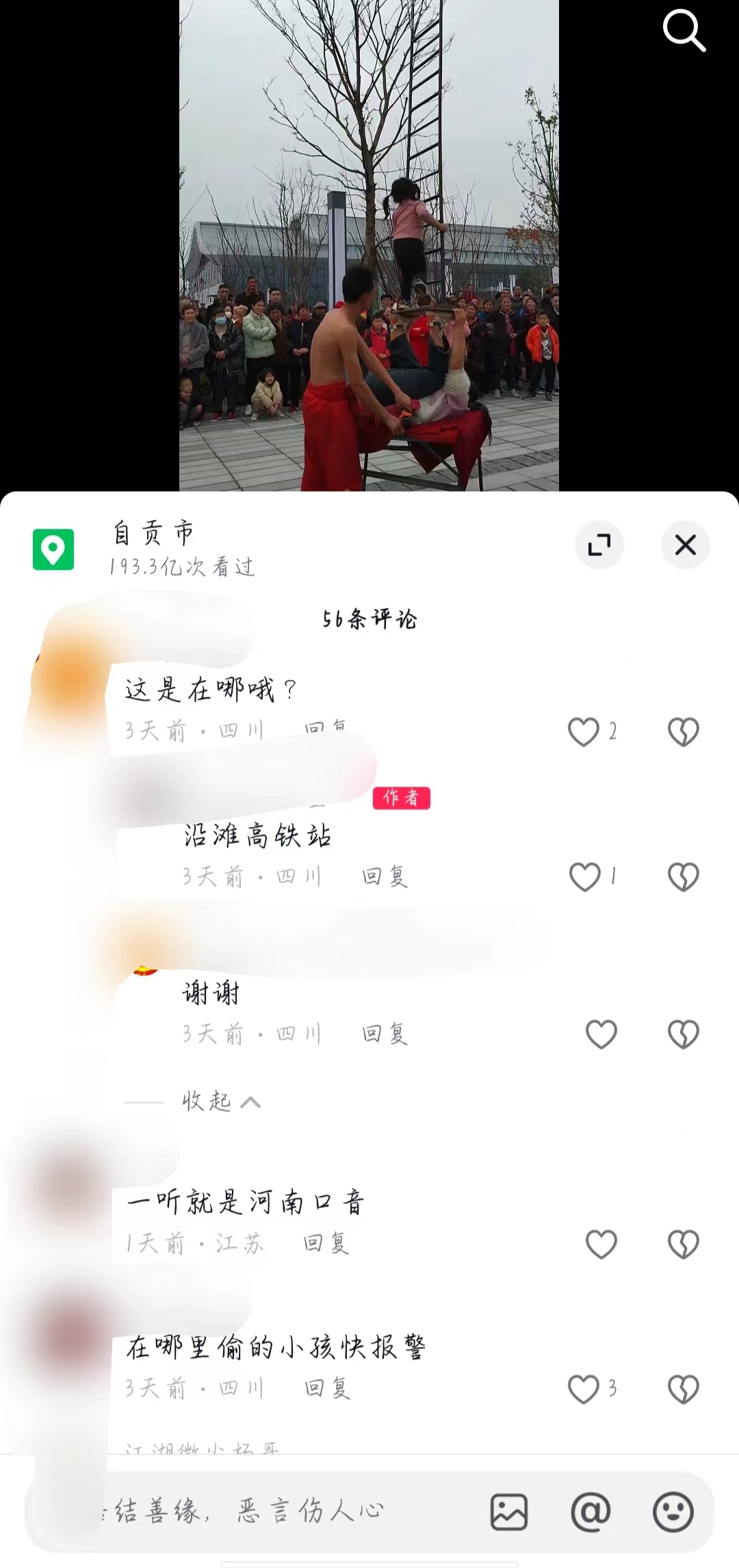Reply to the comment 沿滩高铁站

[385, 877]
